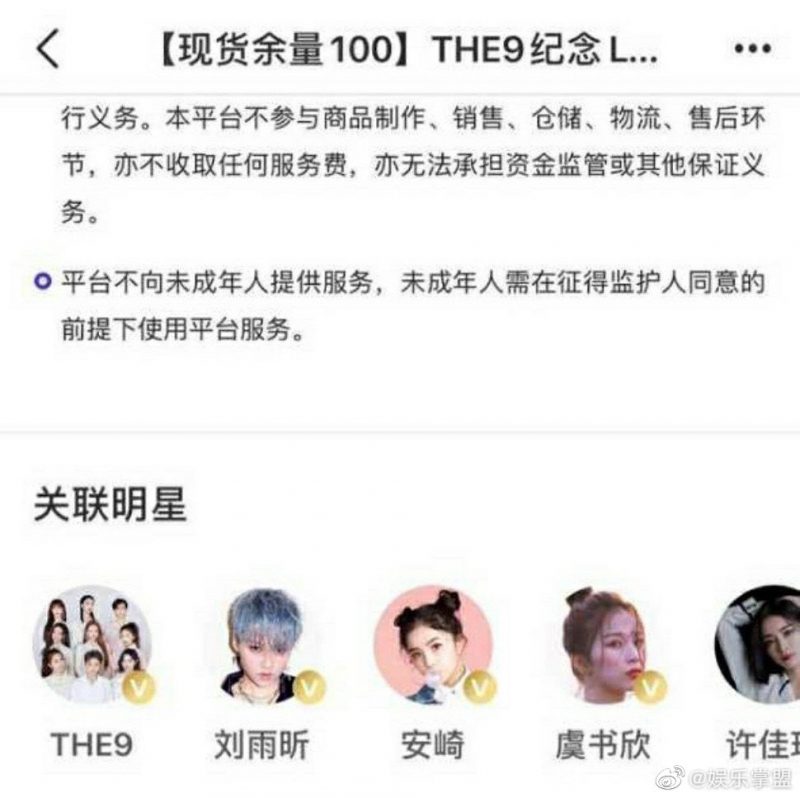Viewport: 800px width, 798px height.
Task: Open the three-dot overflow menu
Action: click(752, 49)
